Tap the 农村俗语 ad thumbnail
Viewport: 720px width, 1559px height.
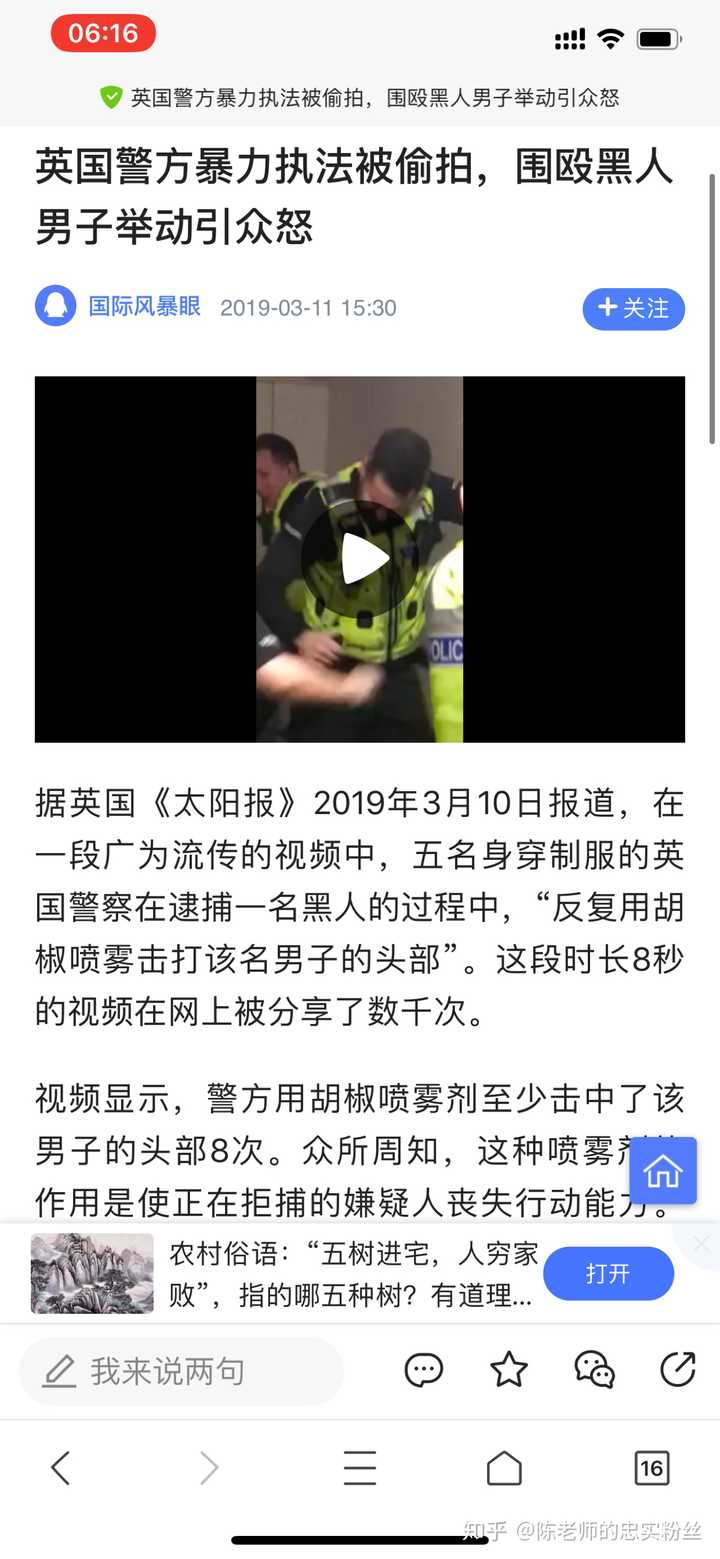[92, 1273]
